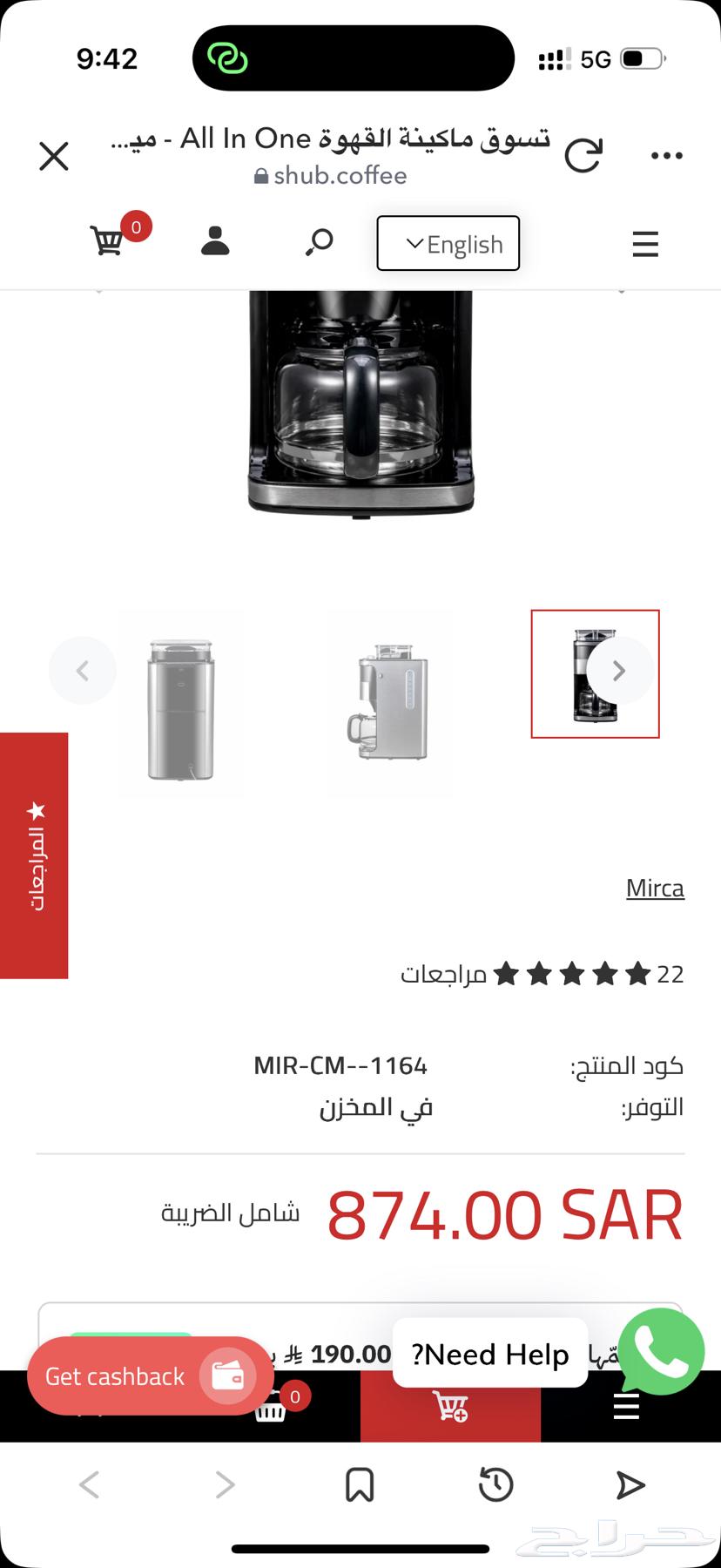This screenshot has width=721, height=1568.
Task: Select the search magnifier icon
Action: (319, 242)
